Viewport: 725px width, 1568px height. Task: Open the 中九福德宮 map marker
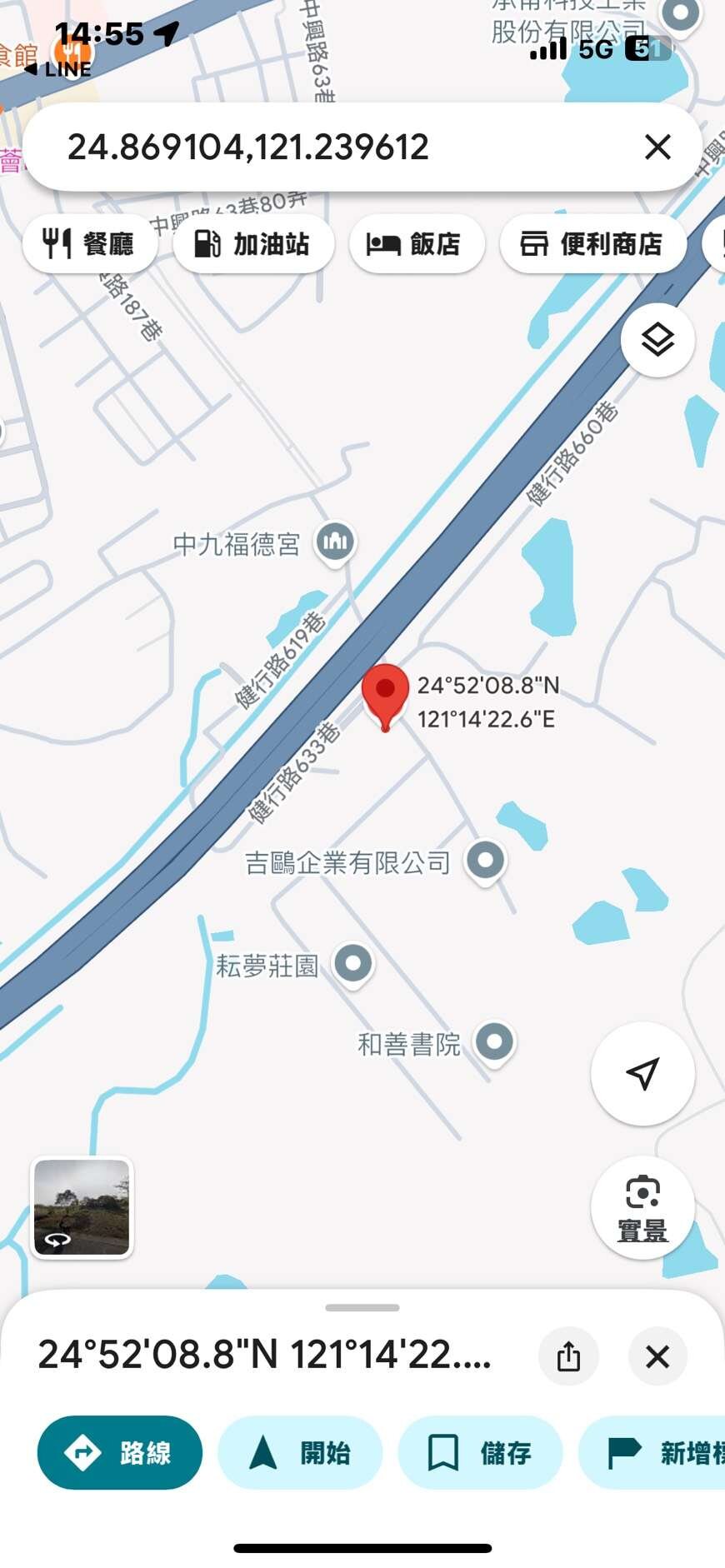click(x=335, y=543)
